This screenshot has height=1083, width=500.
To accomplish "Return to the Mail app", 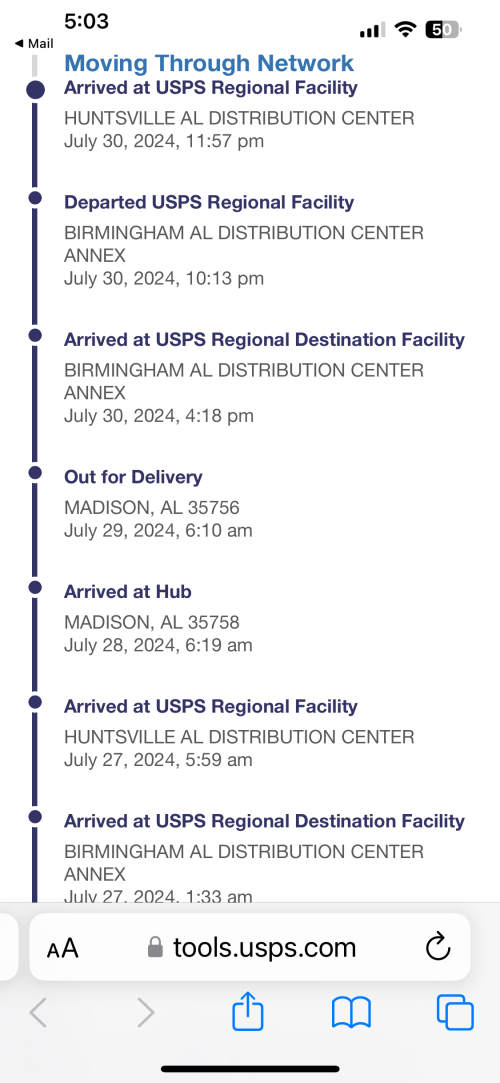I will 34,44.
